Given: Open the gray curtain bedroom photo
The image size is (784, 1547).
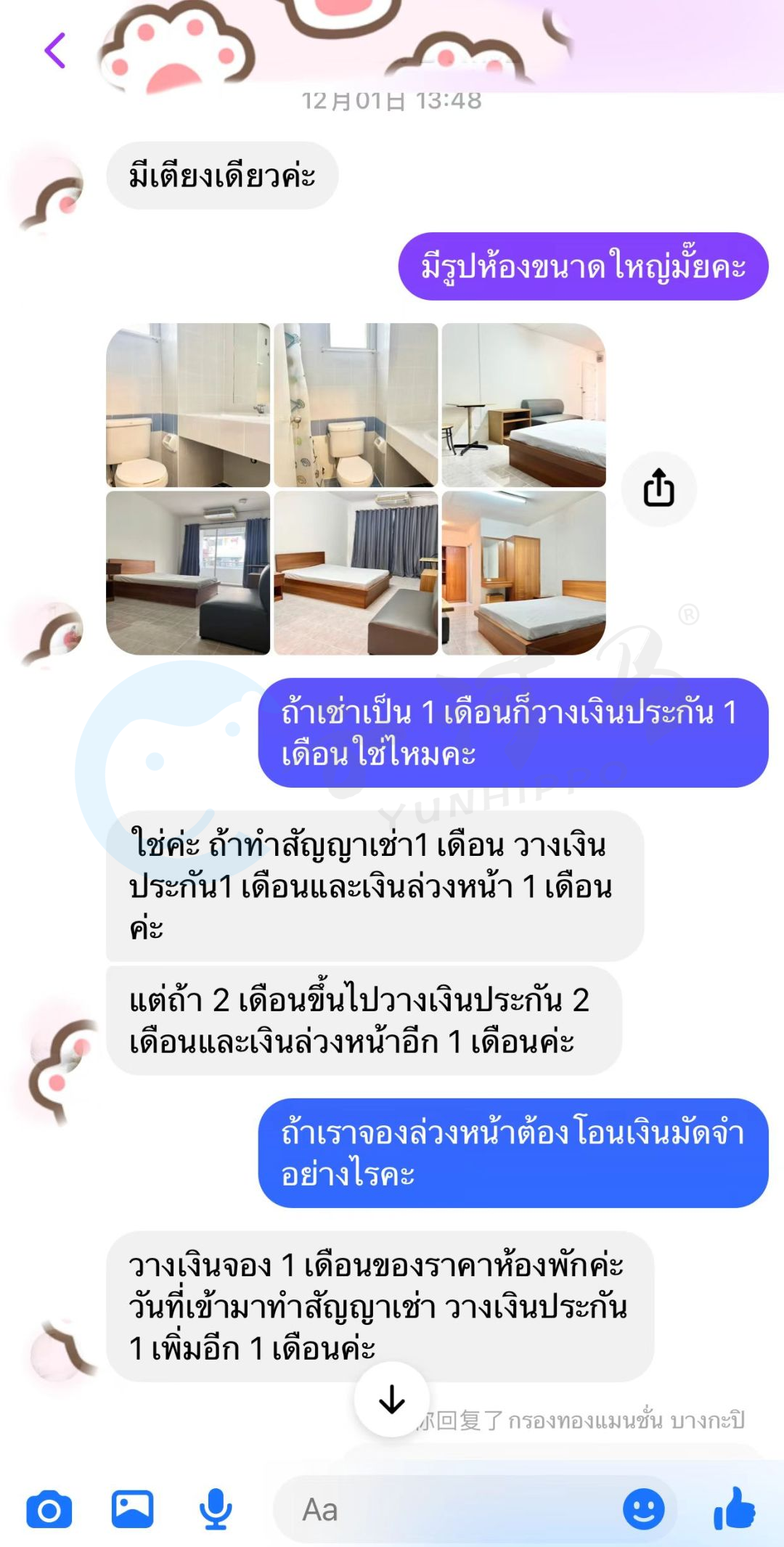Looking at the screenshot, I should (x=356, y=573).
